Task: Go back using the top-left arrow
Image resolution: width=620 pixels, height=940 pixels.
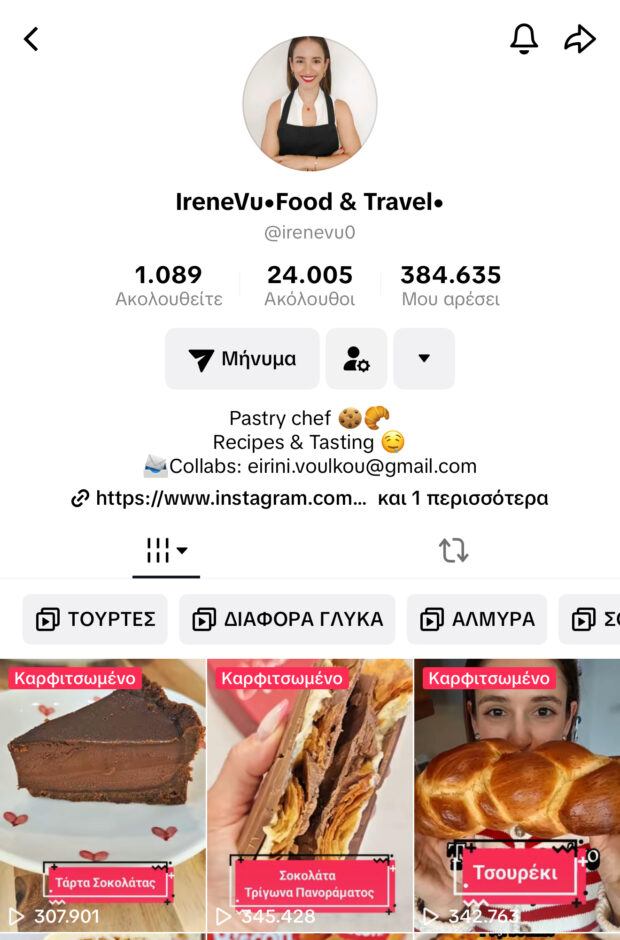Action: pos(31,39)
